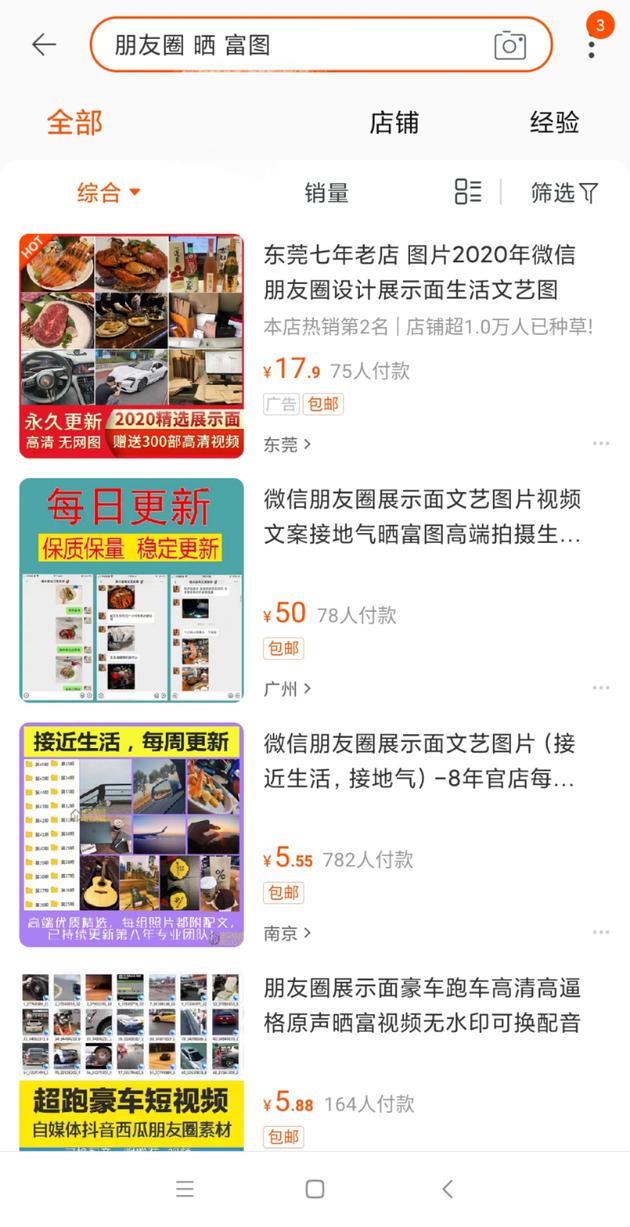
Task: Switch to the 店铺 tab
Action: tap(394, 123)
